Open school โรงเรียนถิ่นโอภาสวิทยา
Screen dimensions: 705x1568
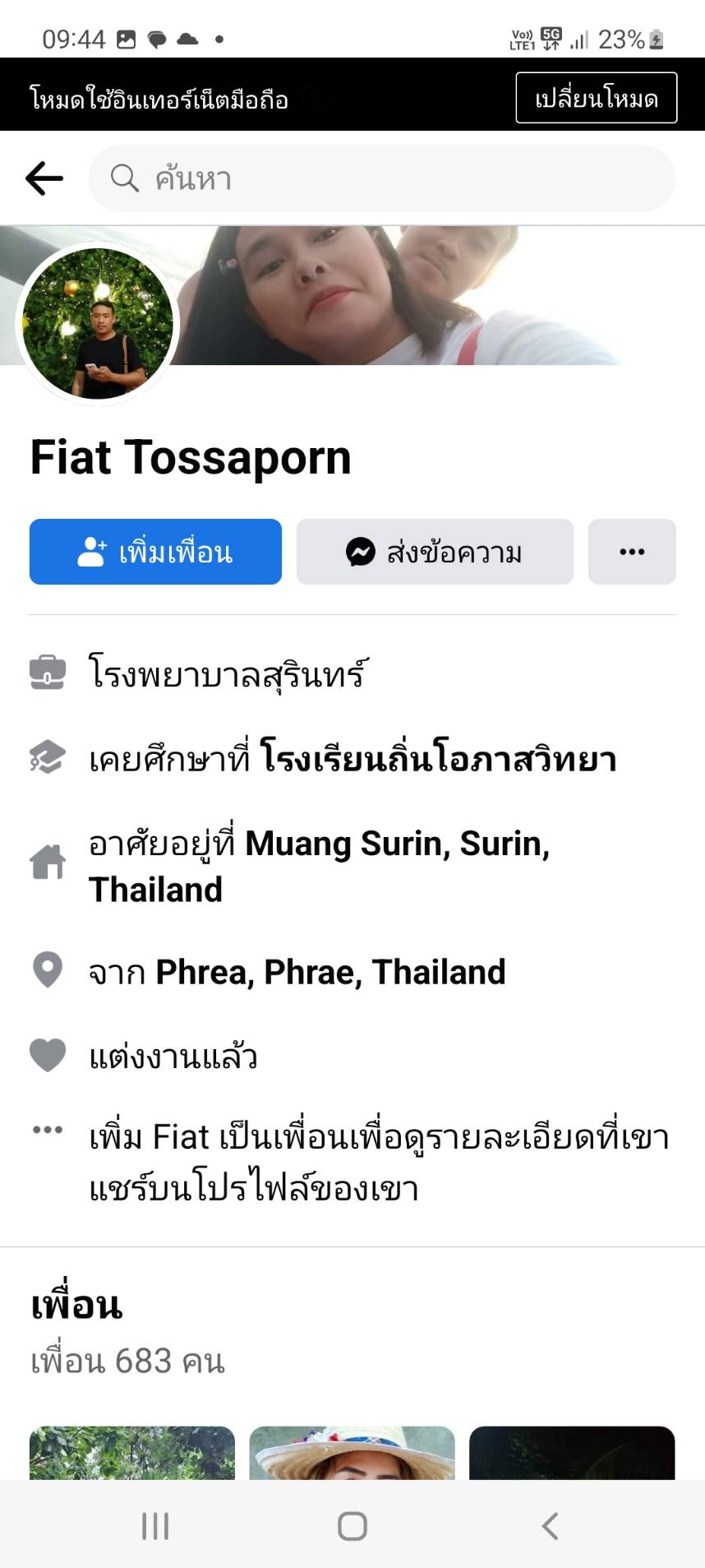click(437, 757)
